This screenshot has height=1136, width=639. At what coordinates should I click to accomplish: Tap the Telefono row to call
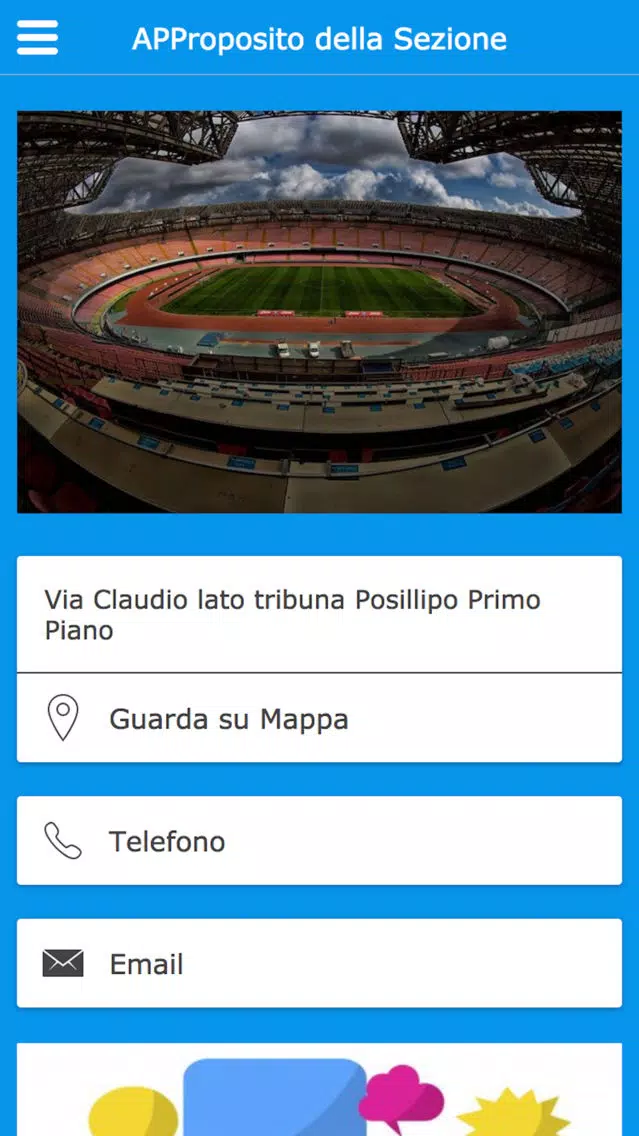coord(319,840)
